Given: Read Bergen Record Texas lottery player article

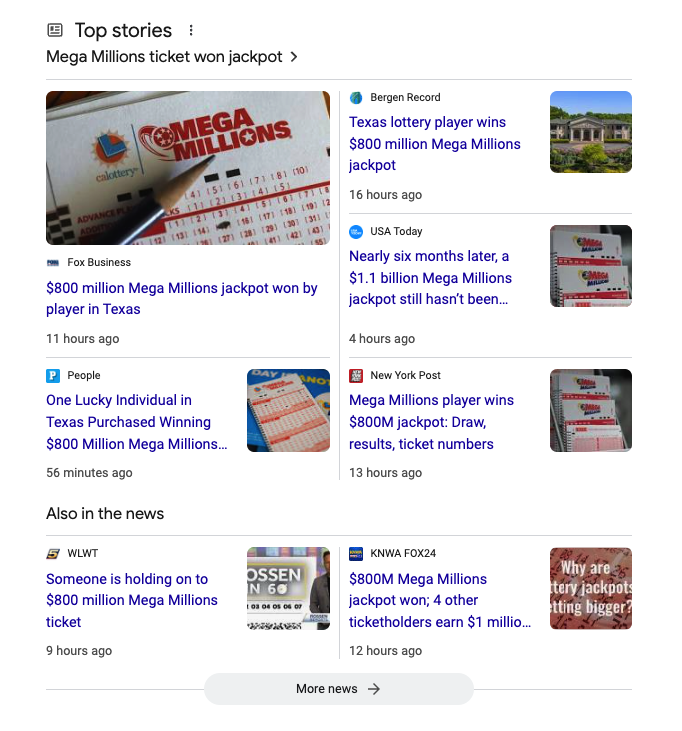Looking at the screenshot, I should point(434,144).
